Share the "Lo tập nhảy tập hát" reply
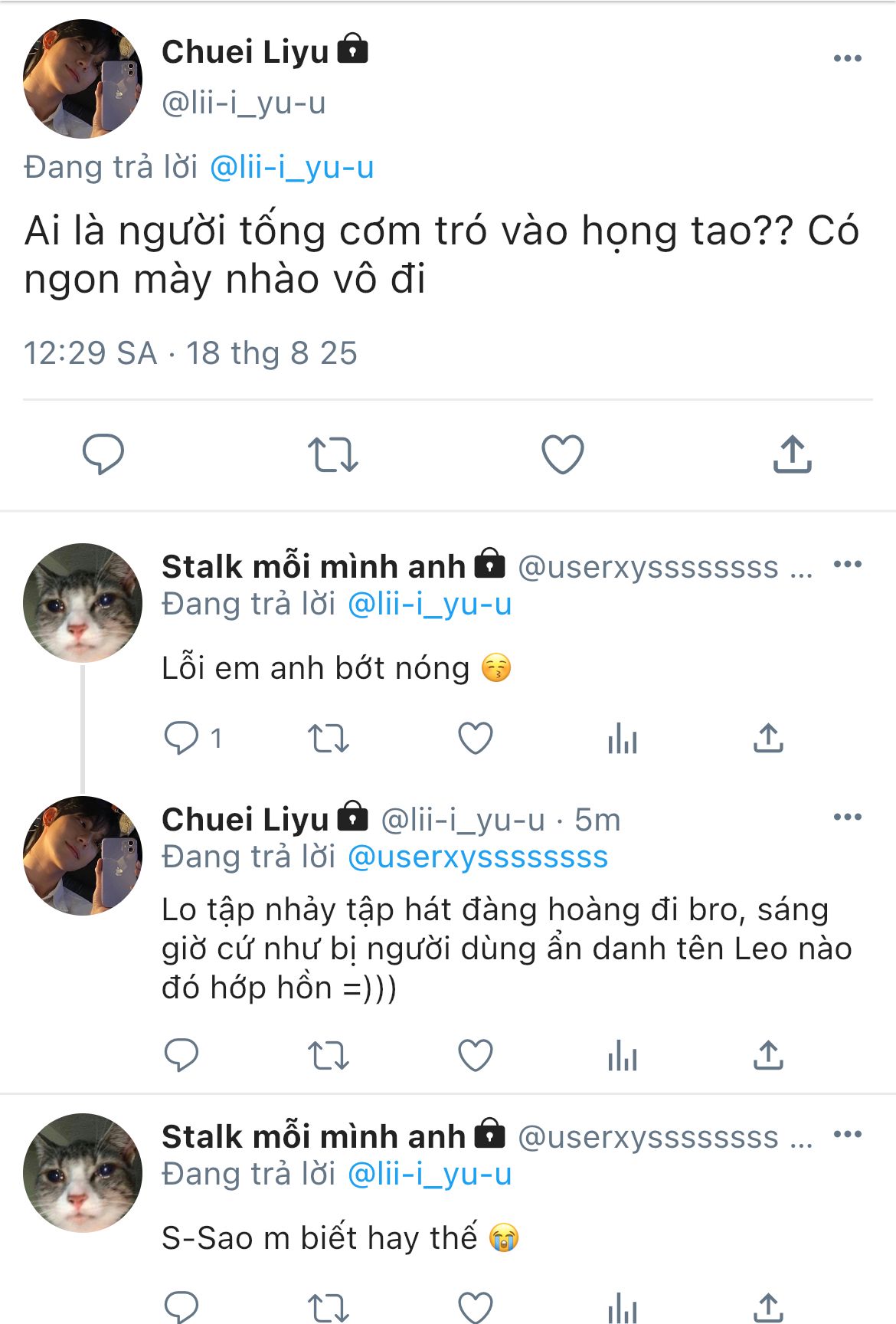 point(768,1055)
